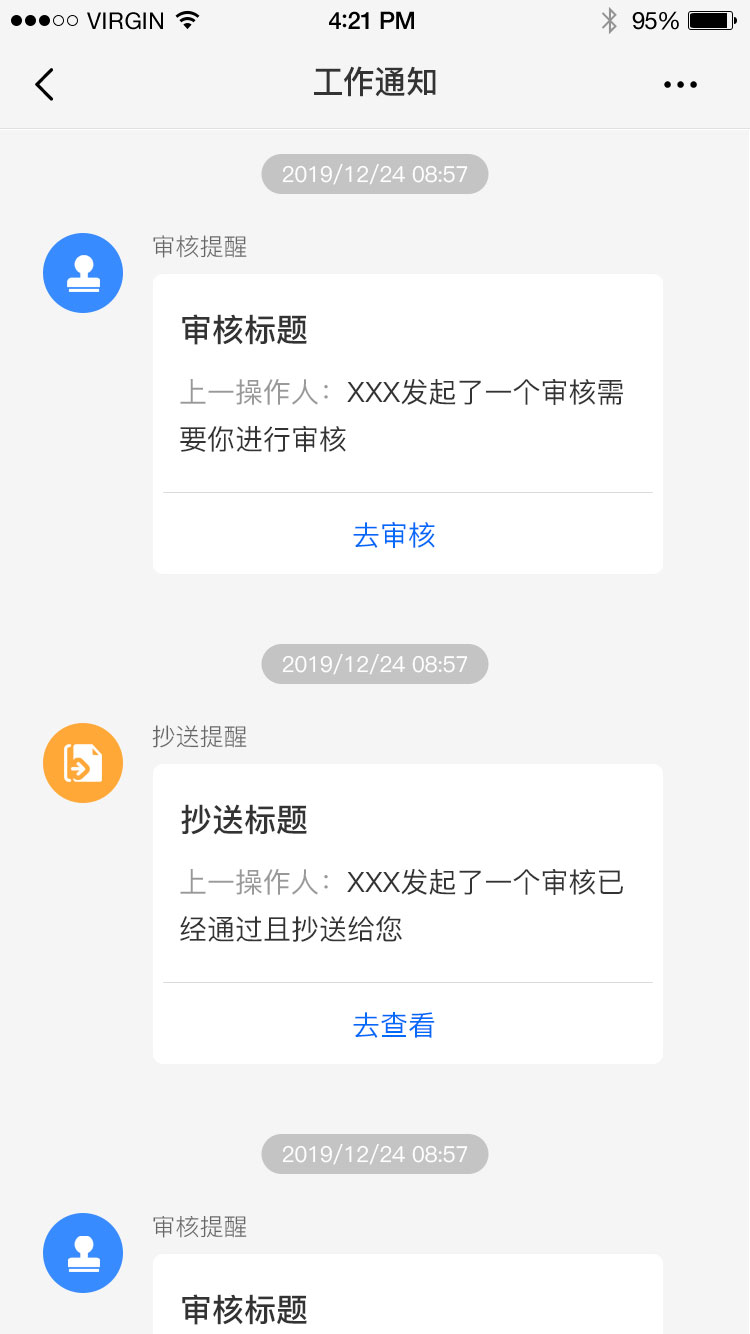The width and height of the screenshot is (750, 1334).
Task: Tap the middle 2019/12/24 08:57 timestamp
Action: pos(374,663)
